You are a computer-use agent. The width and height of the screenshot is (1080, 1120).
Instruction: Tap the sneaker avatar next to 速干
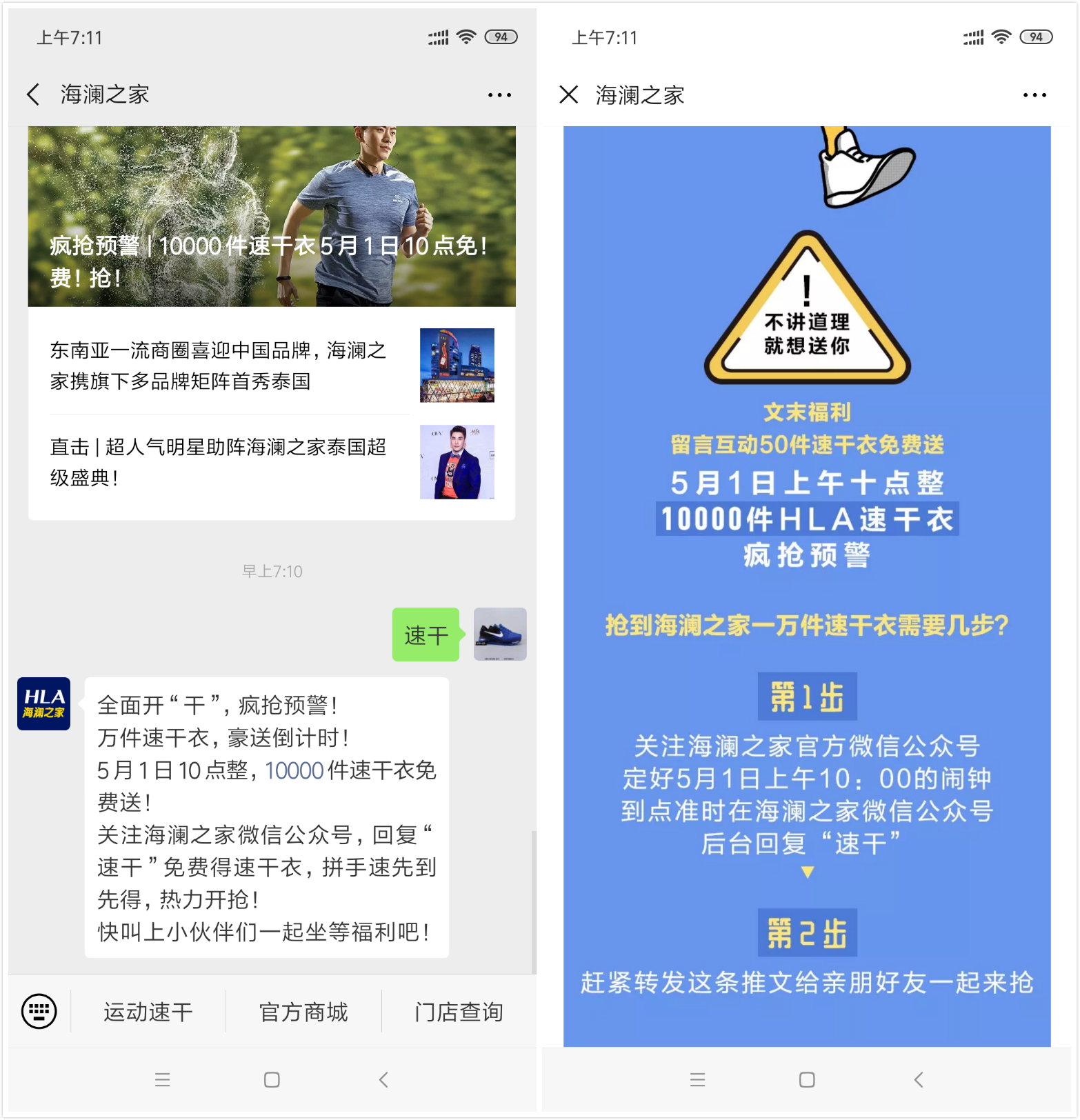click(x=500, y=634)
